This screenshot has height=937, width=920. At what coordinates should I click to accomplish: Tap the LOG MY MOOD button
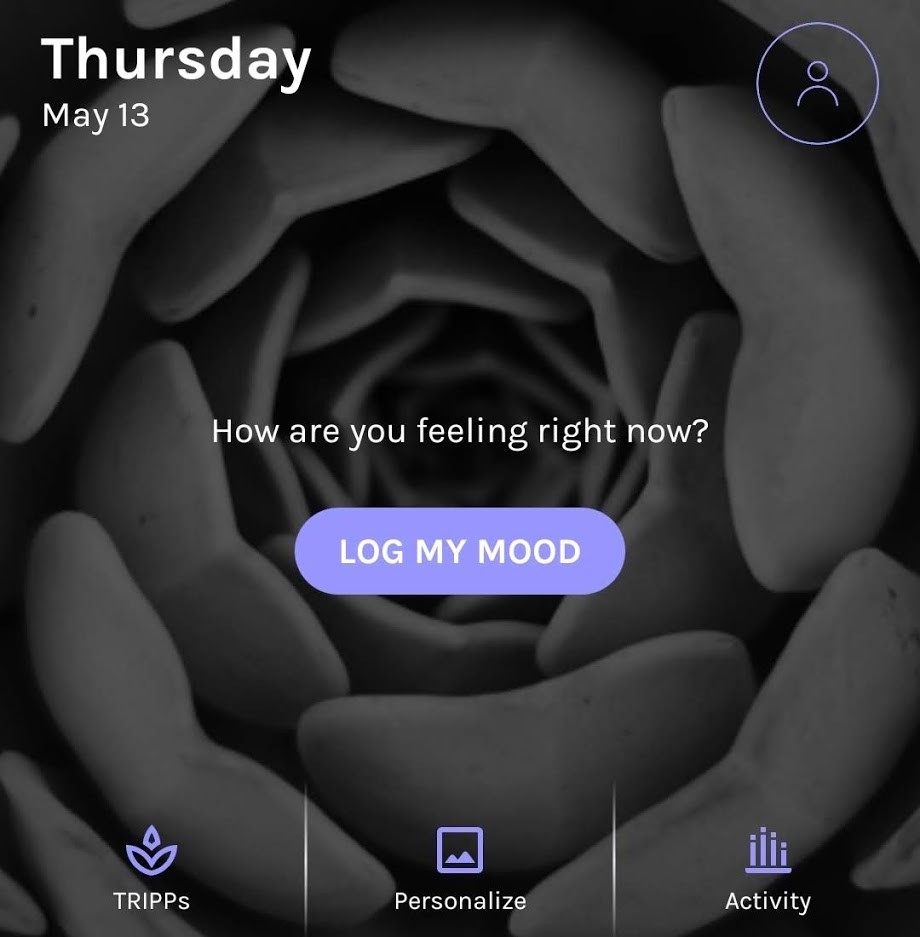(459, 551)
